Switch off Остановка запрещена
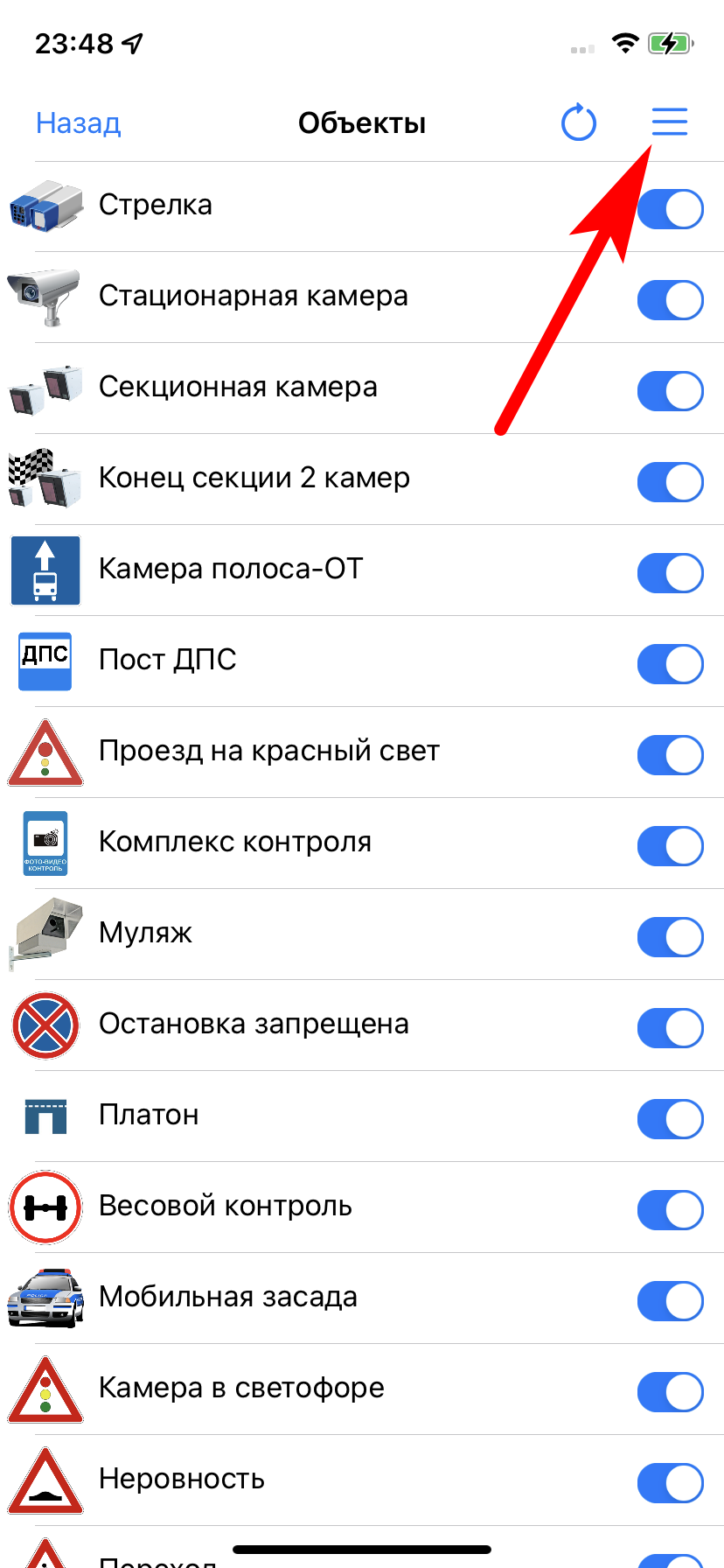 (670, 1028)
